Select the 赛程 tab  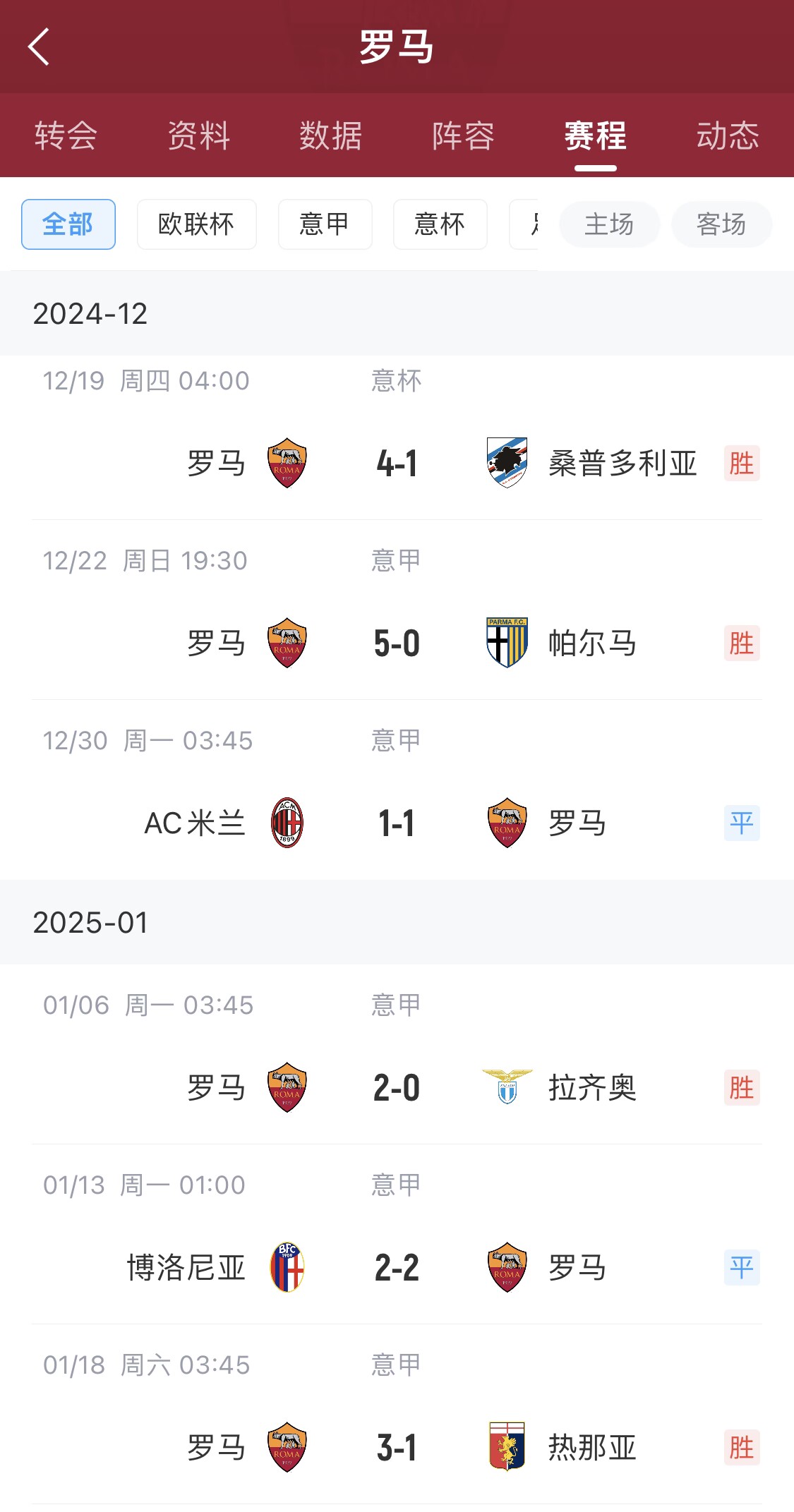point(595,135)
